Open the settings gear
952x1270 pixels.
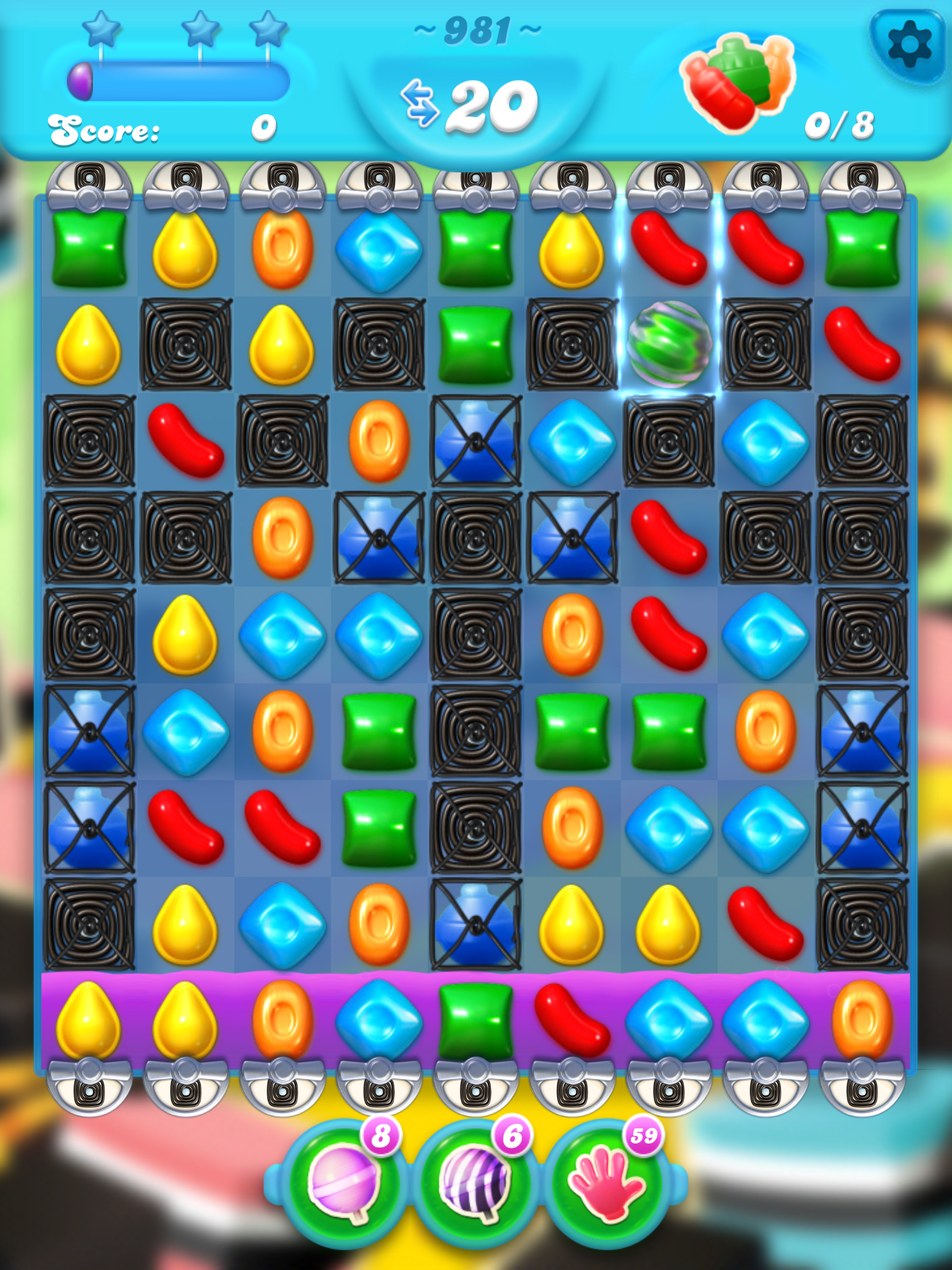point(909,45)
